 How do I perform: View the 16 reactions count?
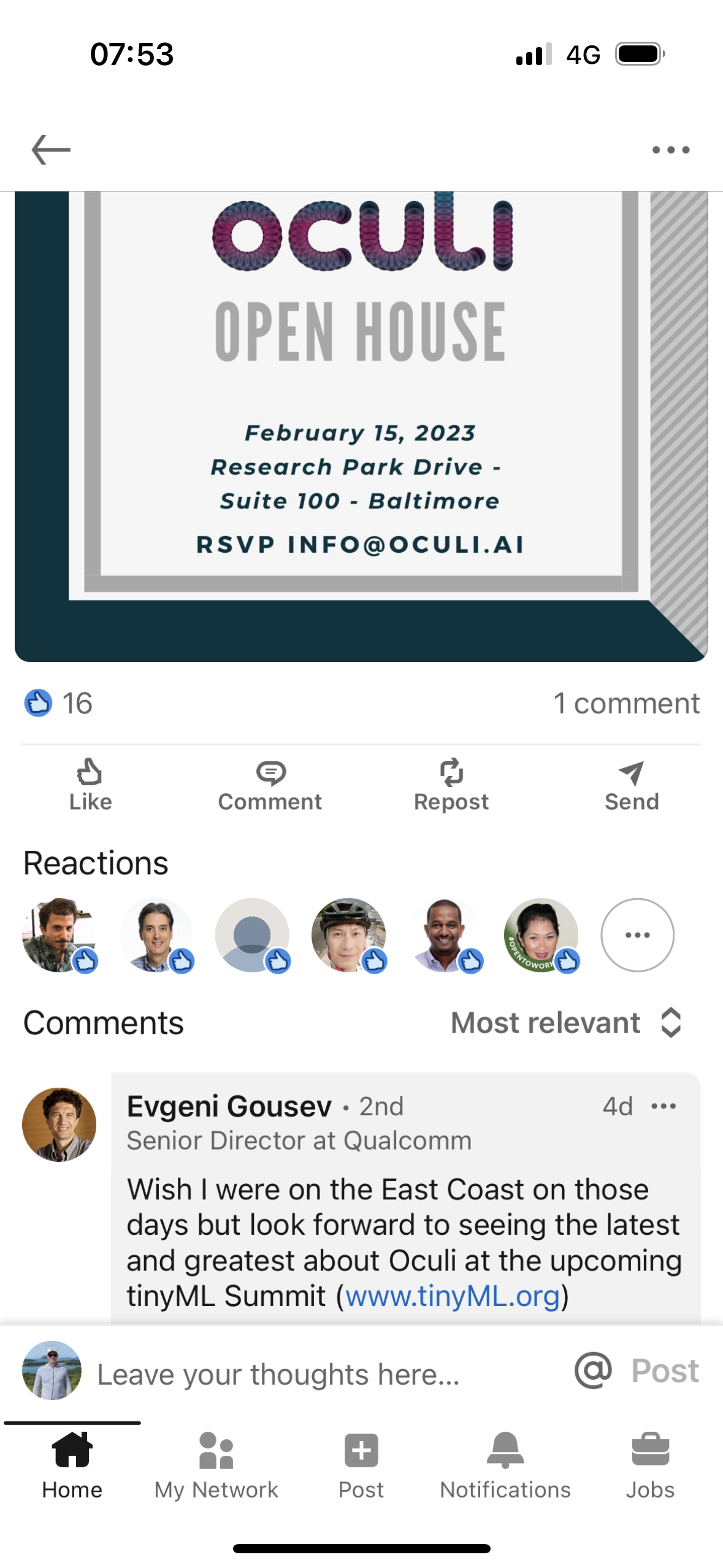click(x=59, y=703)
